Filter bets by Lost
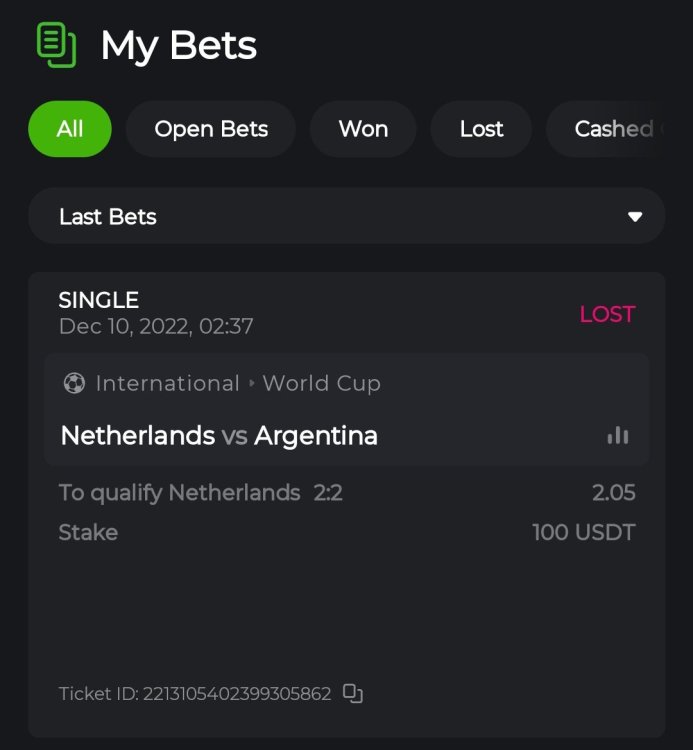The image size is (693, 750). point(481,129)
